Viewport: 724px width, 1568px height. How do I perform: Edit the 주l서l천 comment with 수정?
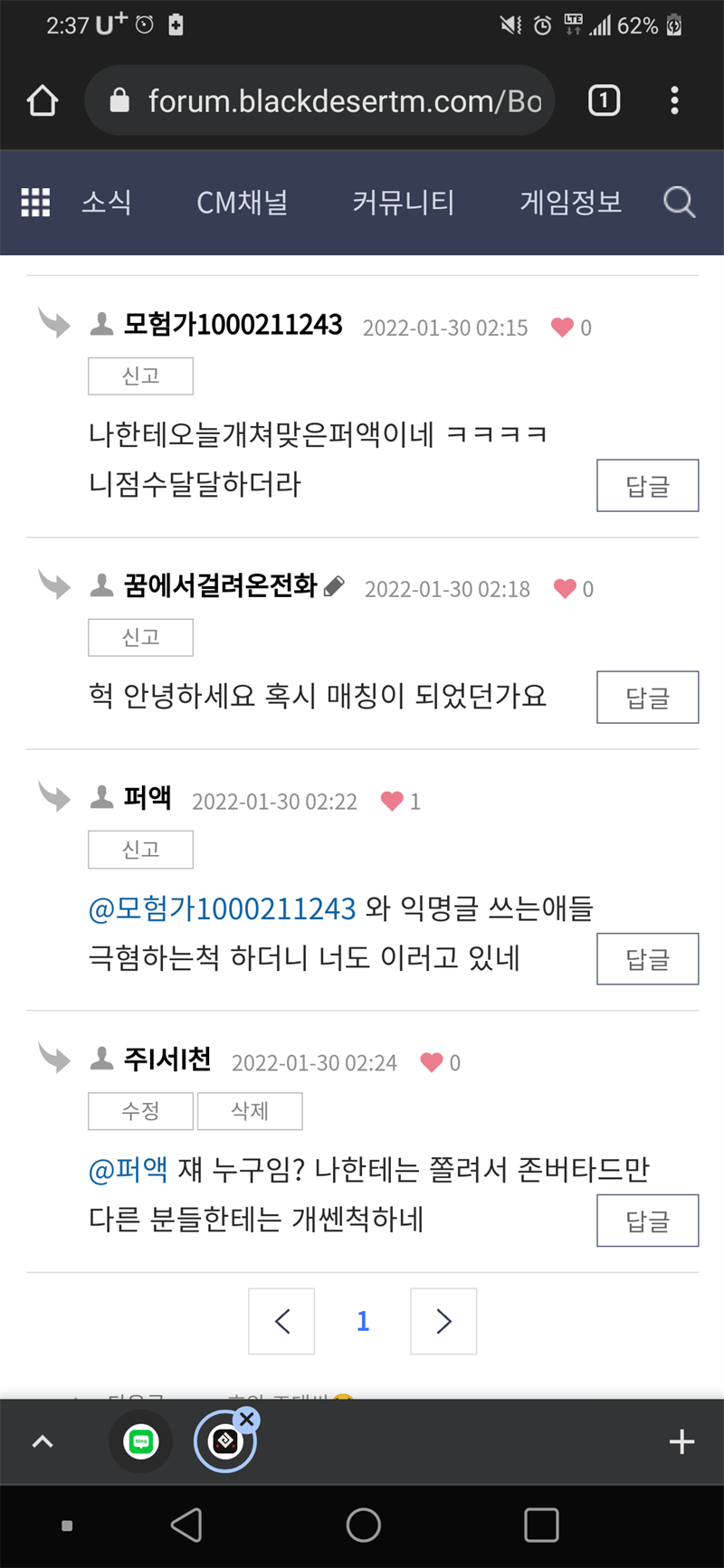(140, 1111)
